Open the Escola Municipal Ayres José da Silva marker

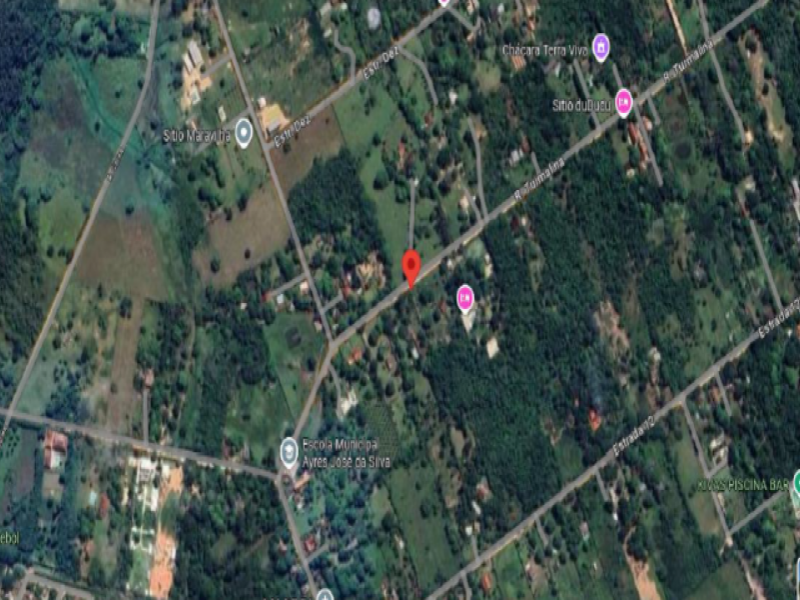tap(289, 452)
